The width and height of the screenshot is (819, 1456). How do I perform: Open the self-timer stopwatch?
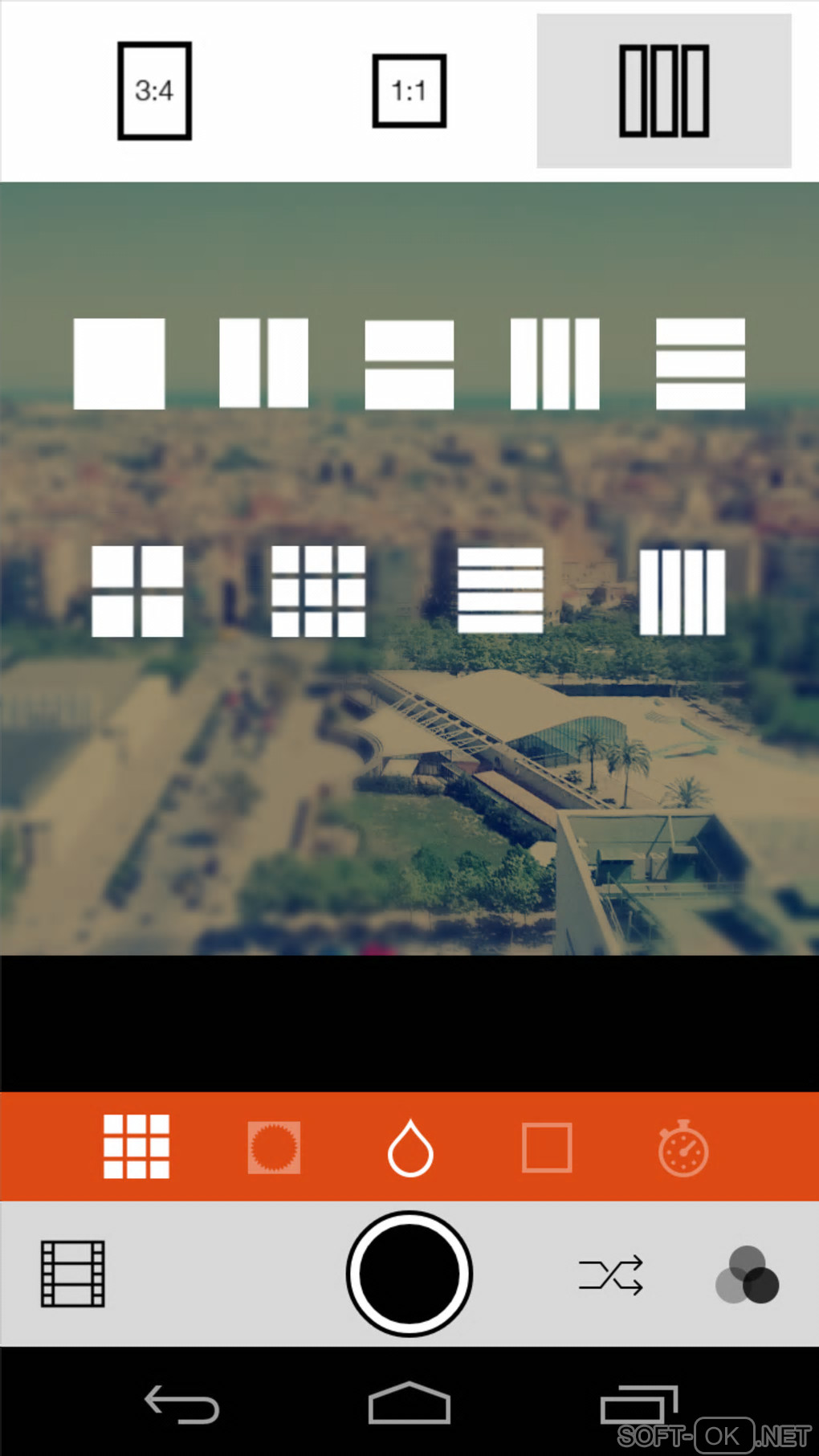[683, 1148]
